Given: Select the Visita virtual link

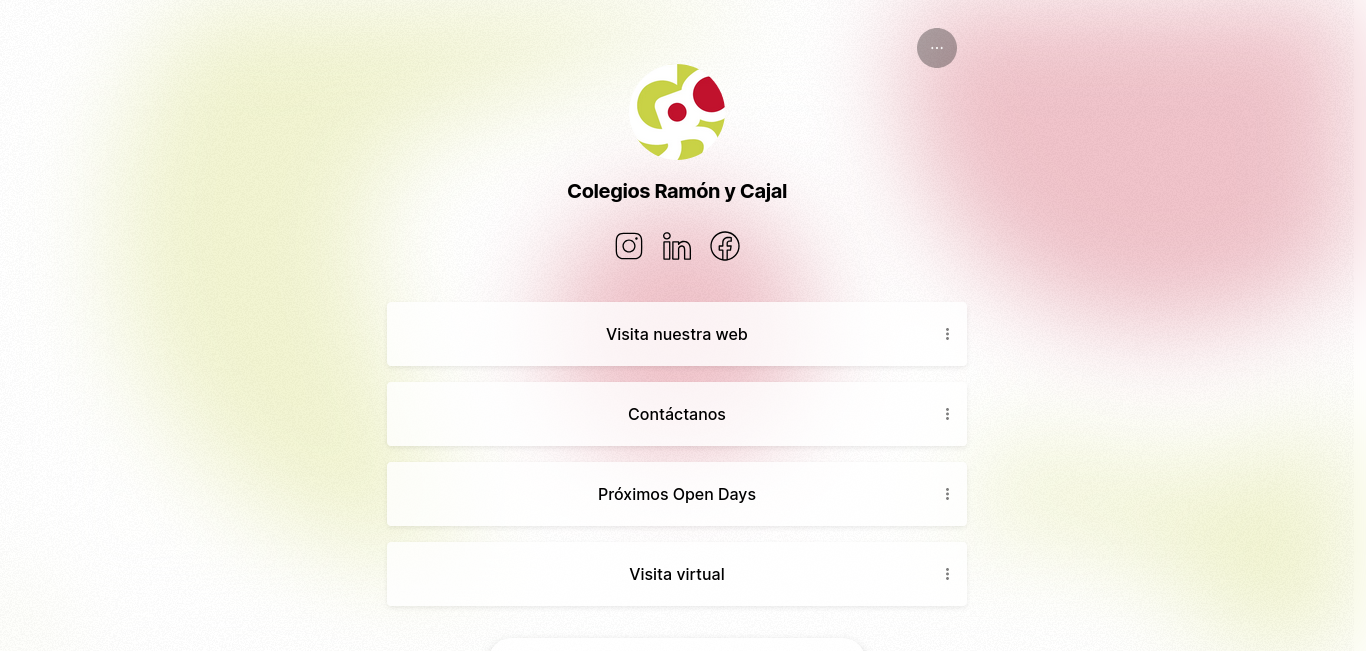Looking at the screenshot, I should point(676,574).
